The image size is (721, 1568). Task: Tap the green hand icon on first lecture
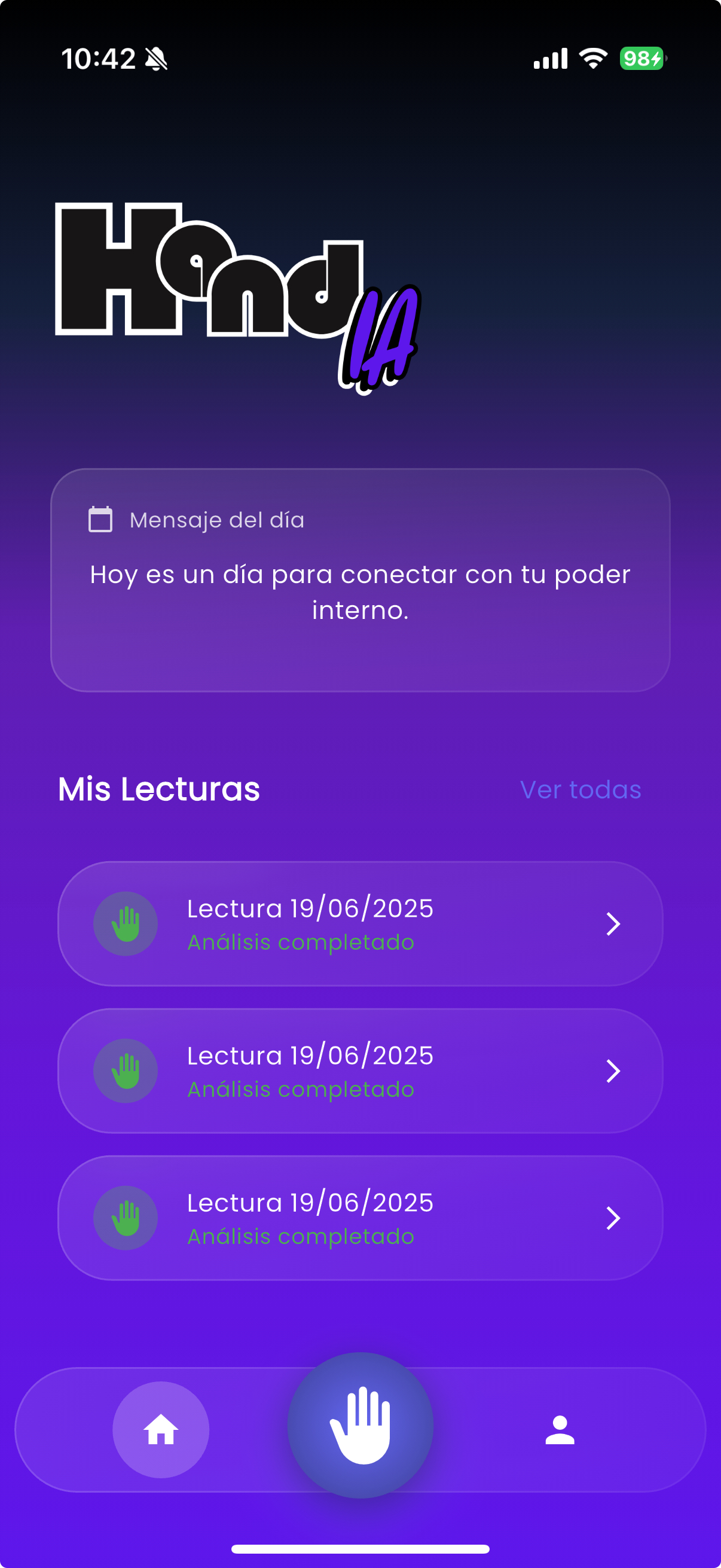coord(126,923)
